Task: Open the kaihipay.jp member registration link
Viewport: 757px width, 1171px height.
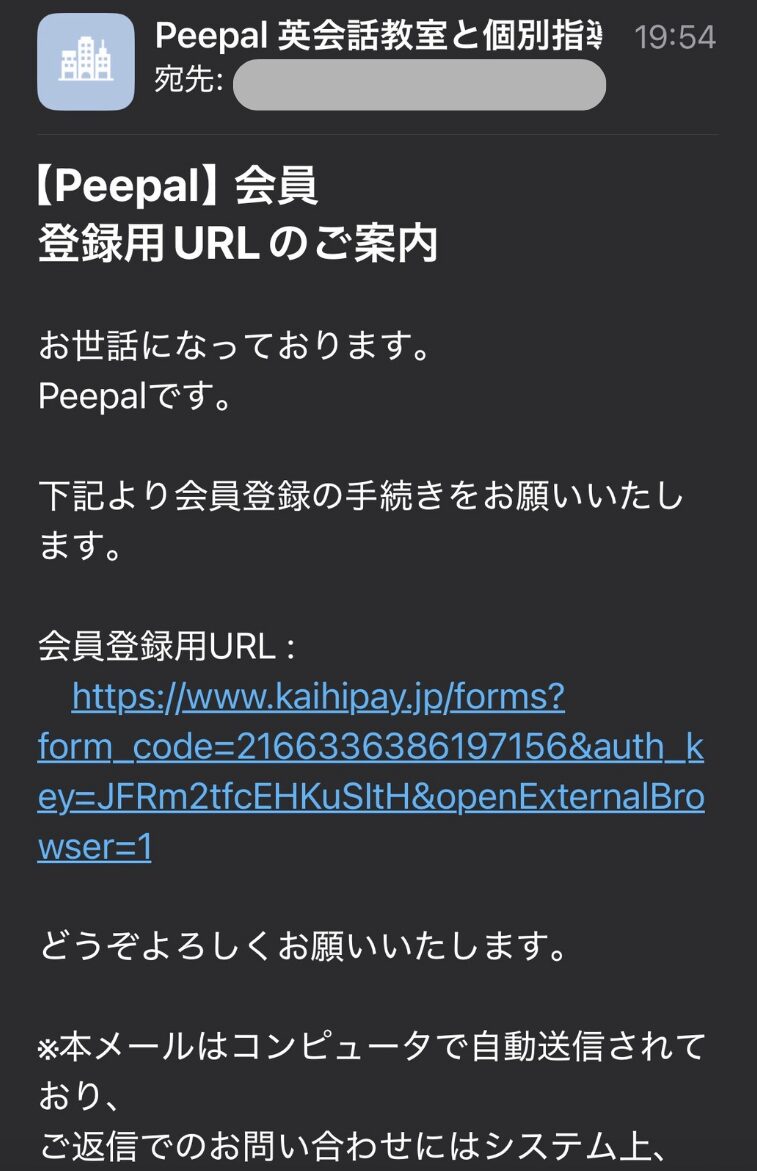Action: pyautogui.click(x=318, y=698)
